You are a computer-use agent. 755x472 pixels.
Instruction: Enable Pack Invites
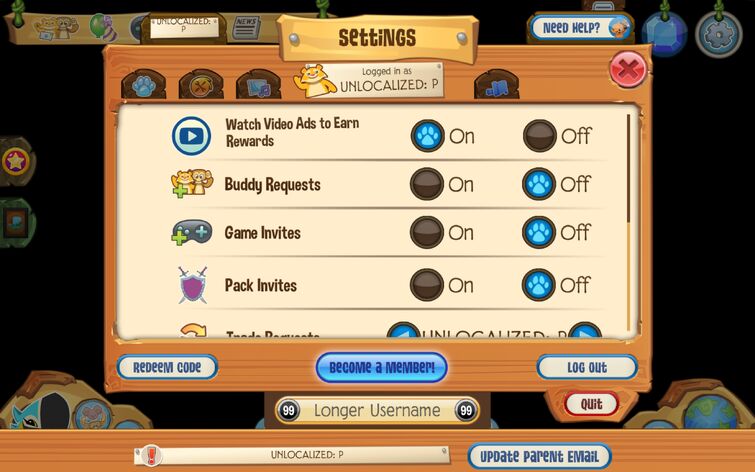click(x=428, y=285)
